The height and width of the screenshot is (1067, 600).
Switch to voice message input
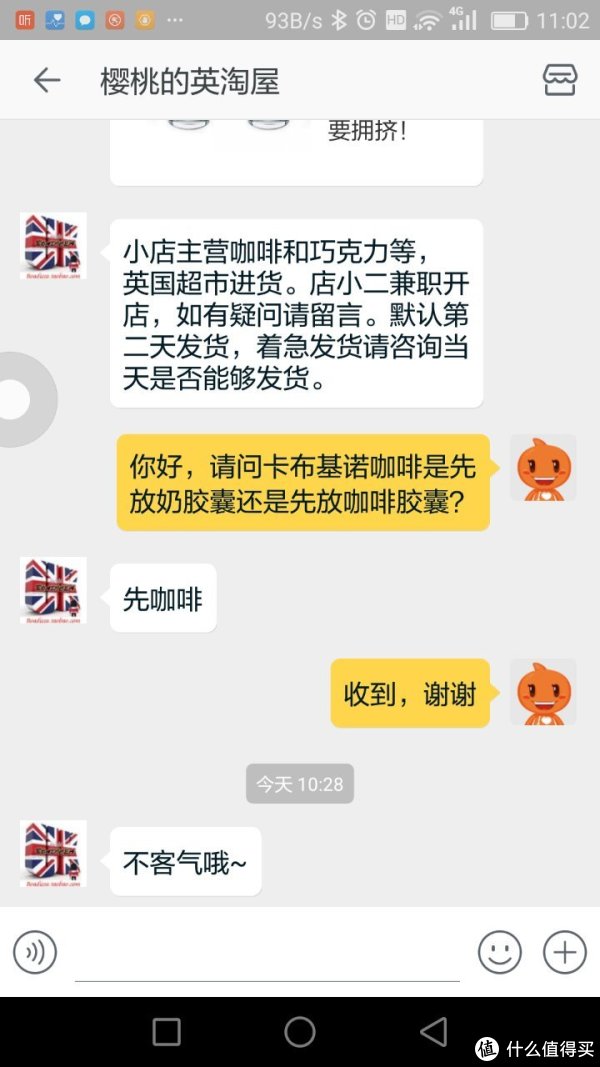(x=35, y=951)
